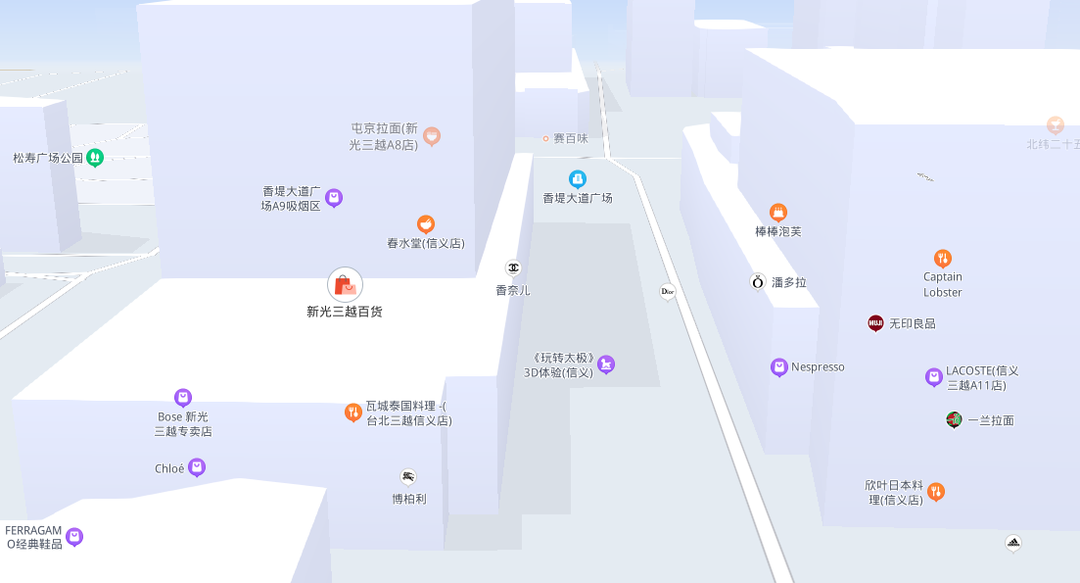View the 博柏利 Burberry marker

coord(408,476)
